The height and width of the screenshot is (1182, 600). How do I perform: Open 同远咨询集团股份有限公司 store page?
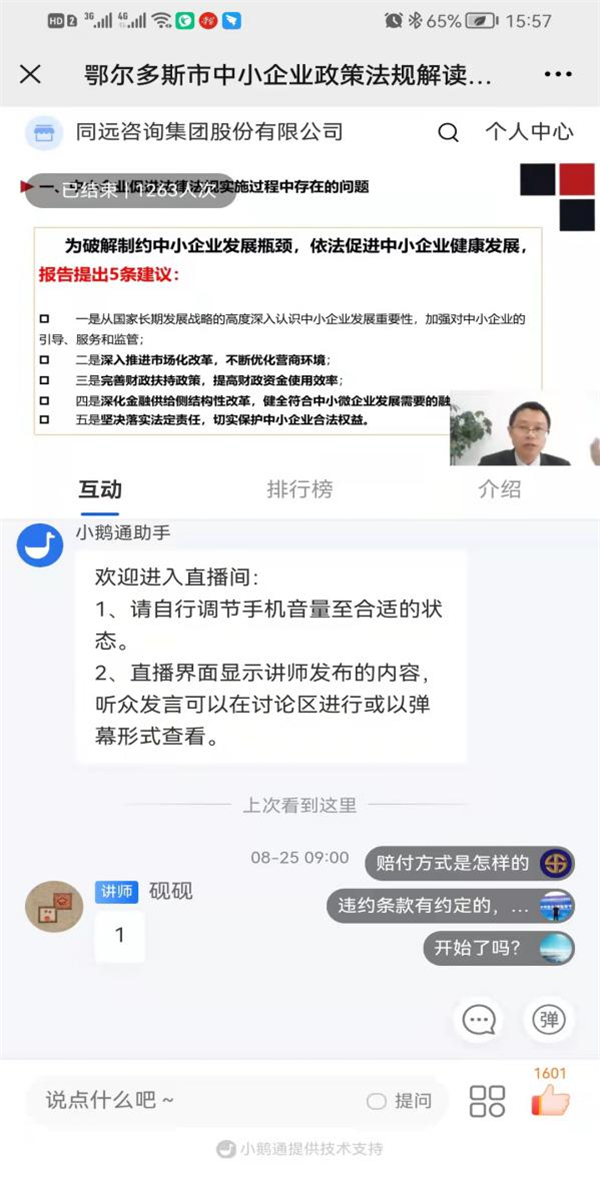pyautogui.click(x=208, y=132)
